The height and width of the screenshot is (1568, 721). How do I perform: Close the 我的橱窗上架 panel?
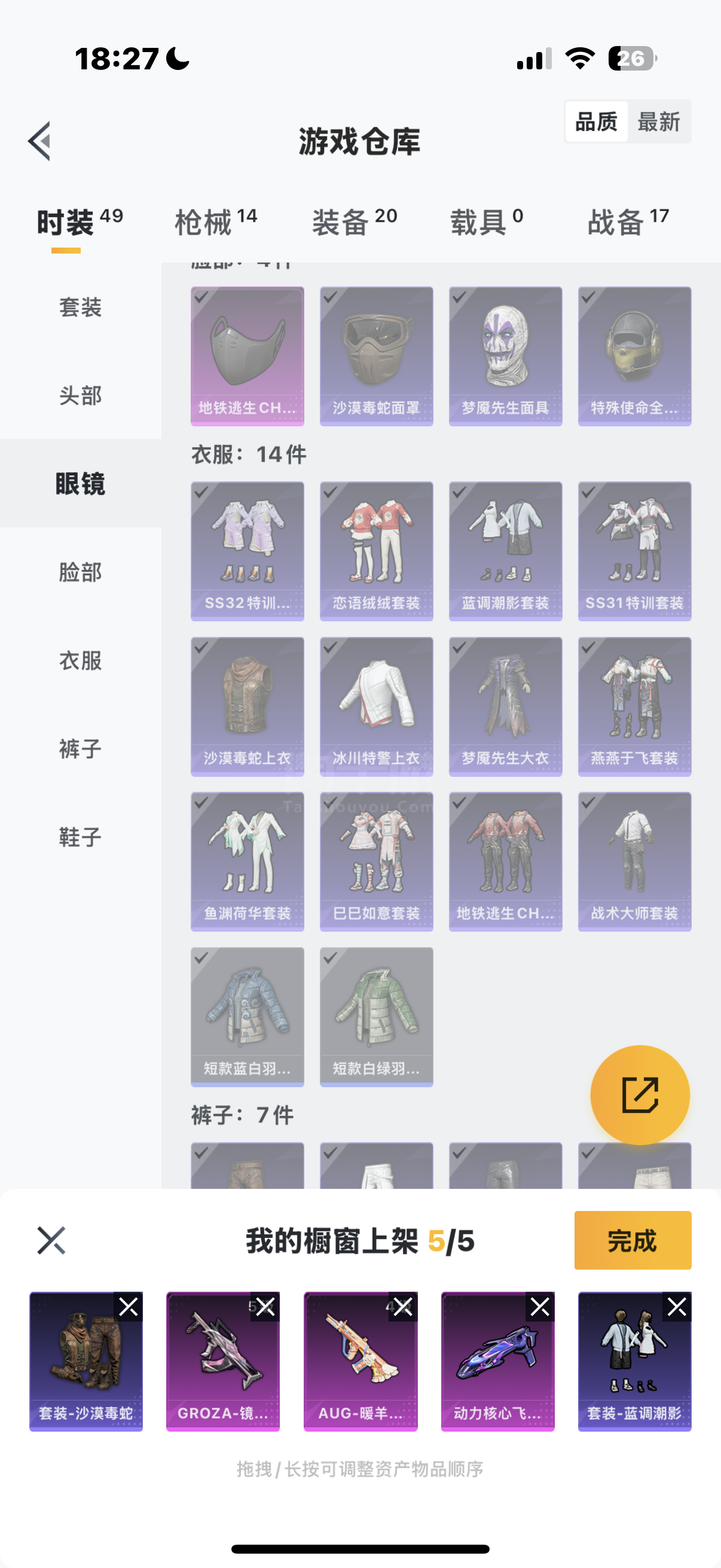pos(51,1240)
